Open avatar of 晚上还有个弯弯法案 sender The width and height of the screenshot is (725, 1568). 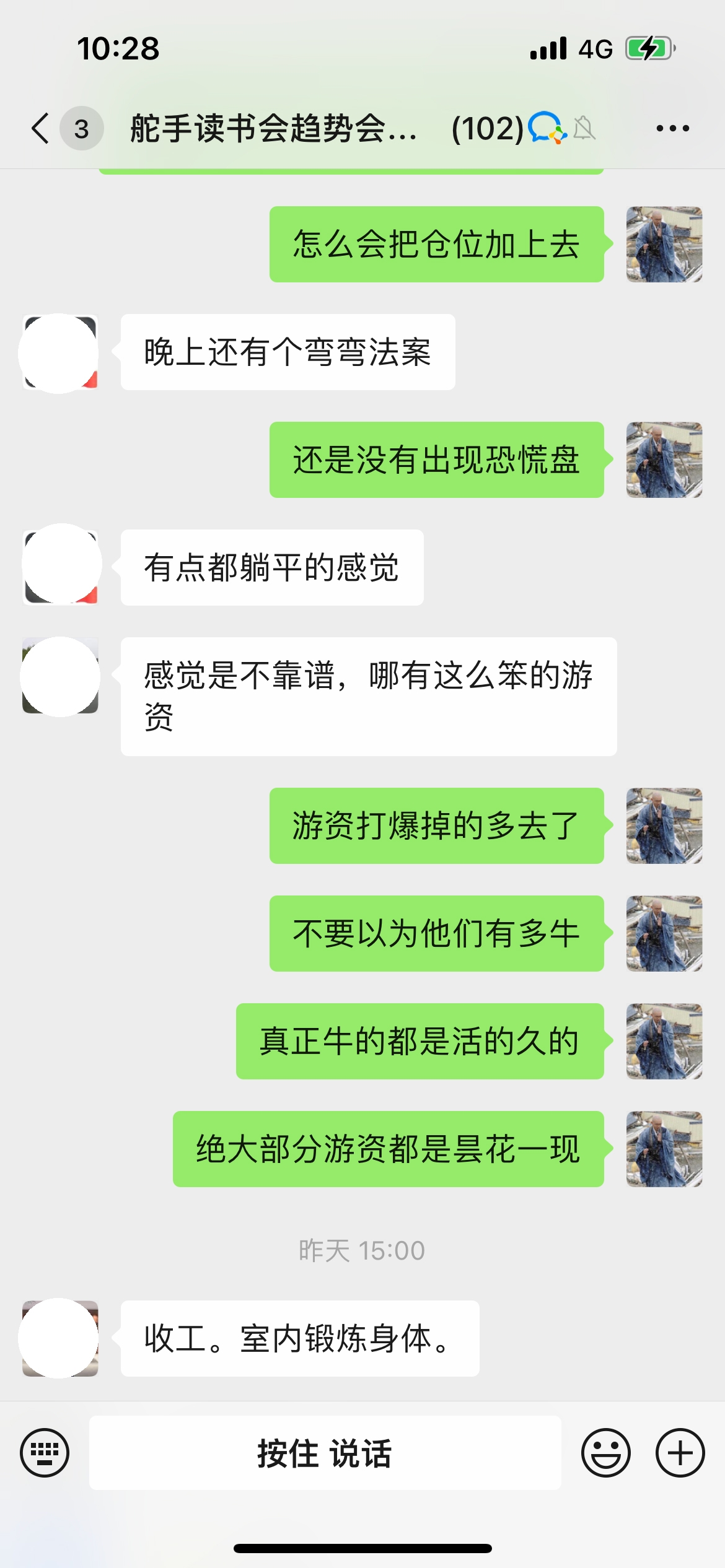pyautogui.click(x=60, y=352)
